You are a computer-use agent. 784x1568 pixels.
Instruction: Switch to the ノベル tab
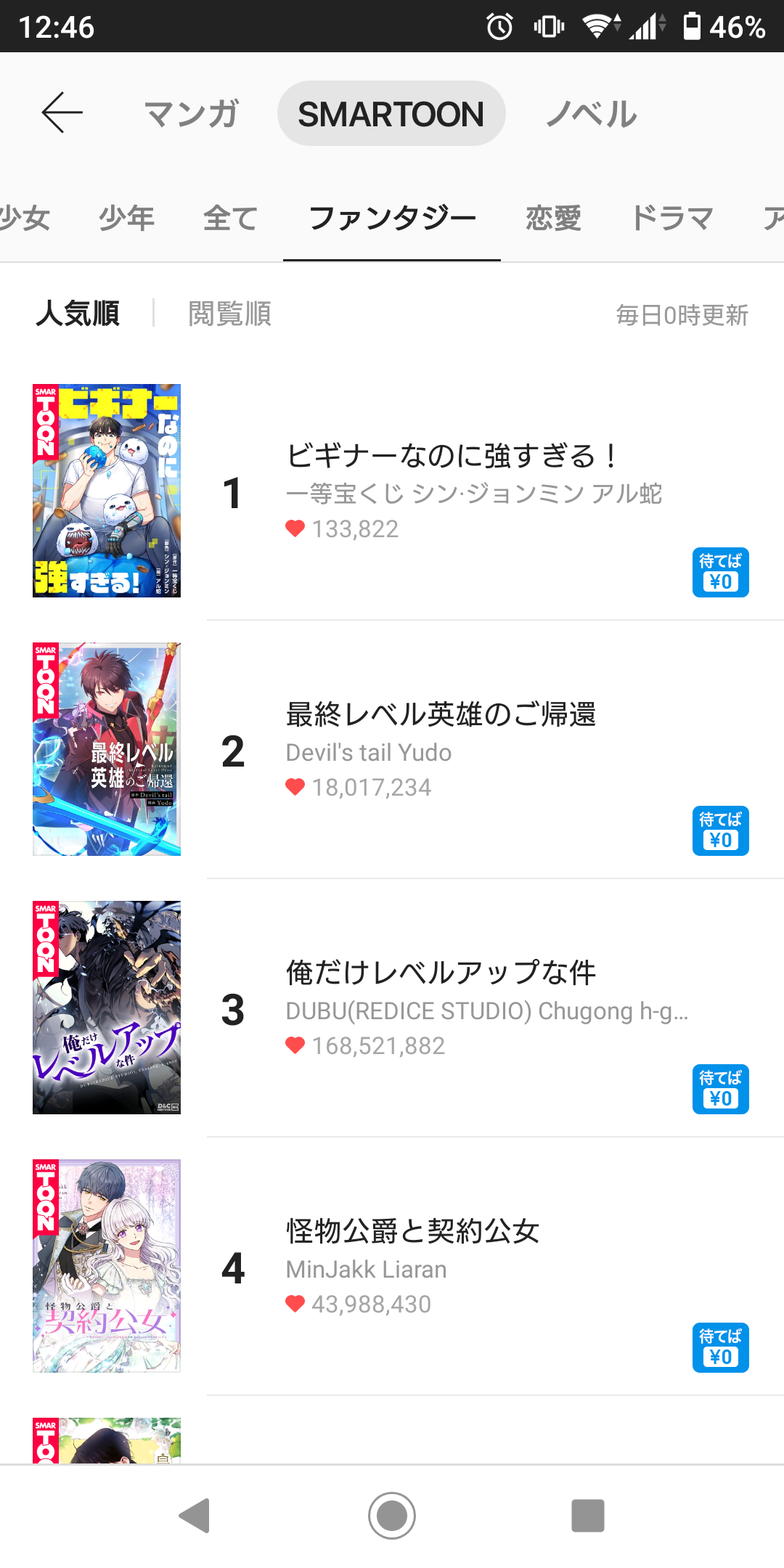tap(592, 114)
